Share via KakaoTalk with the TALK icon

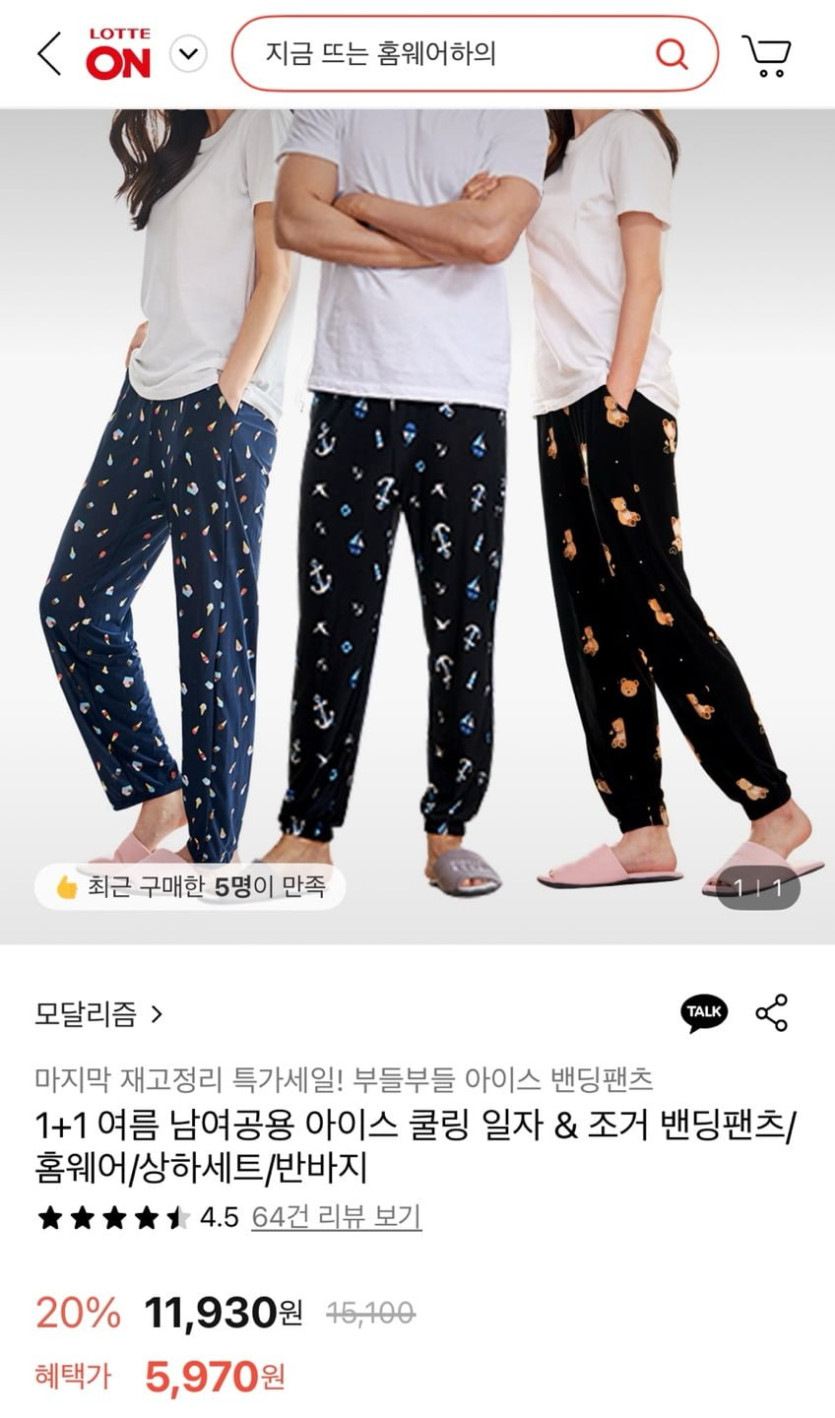pos(704,1013)
